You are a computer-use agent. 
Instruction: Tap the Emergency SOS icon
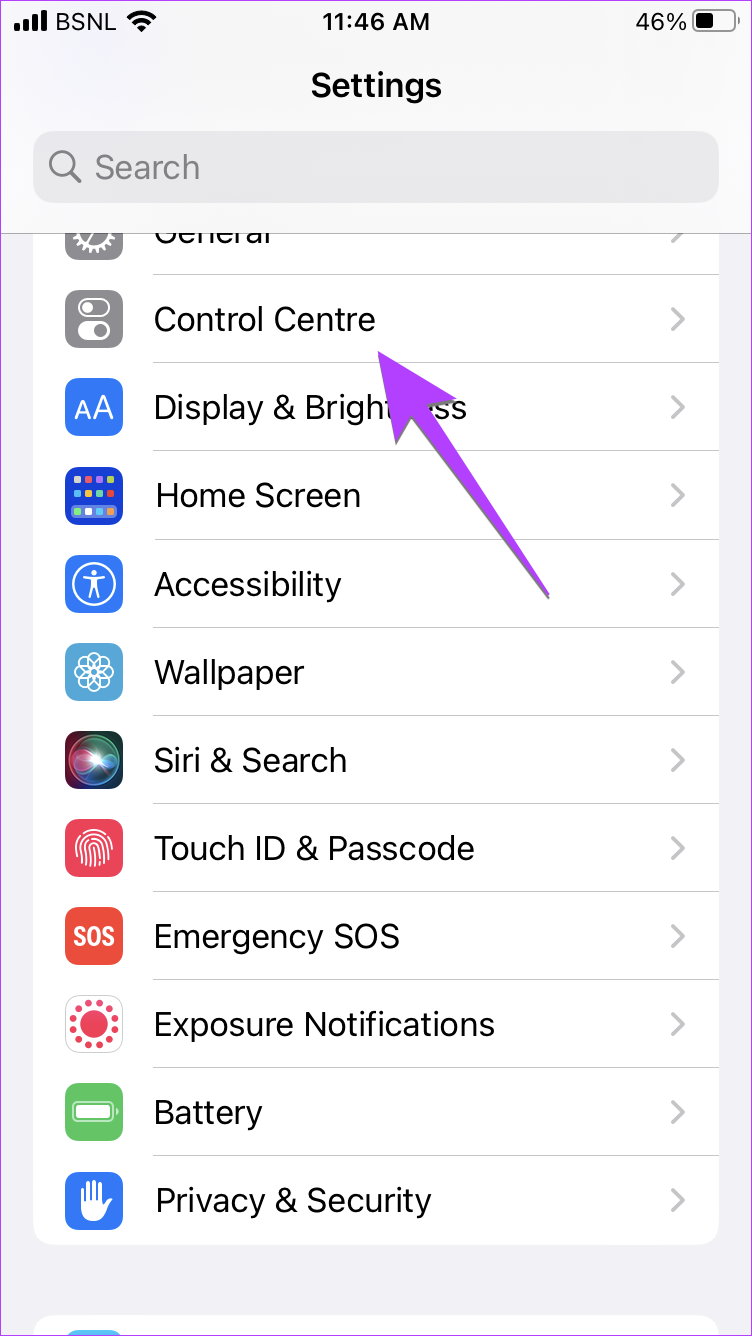(93, 936)
